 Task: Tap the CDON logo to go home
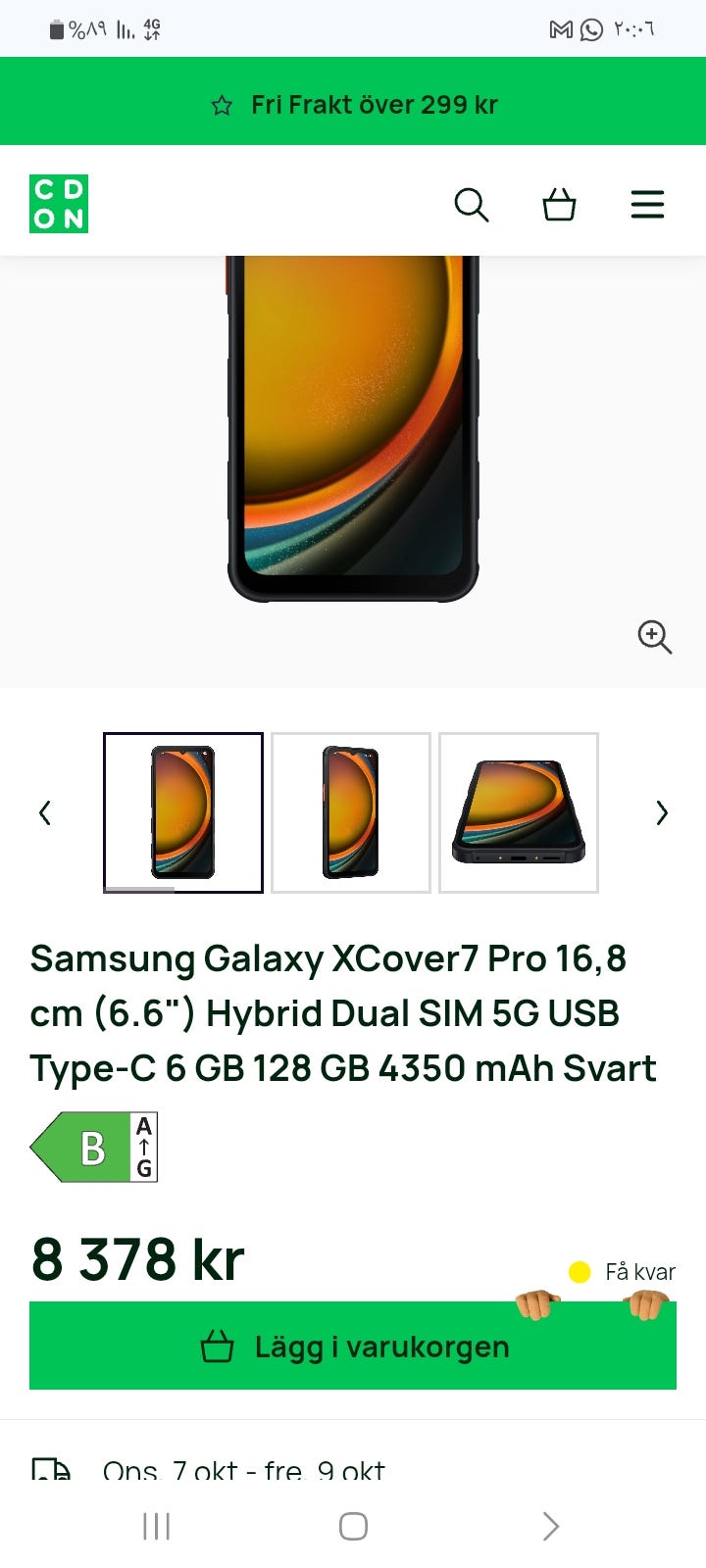point(59,204)
